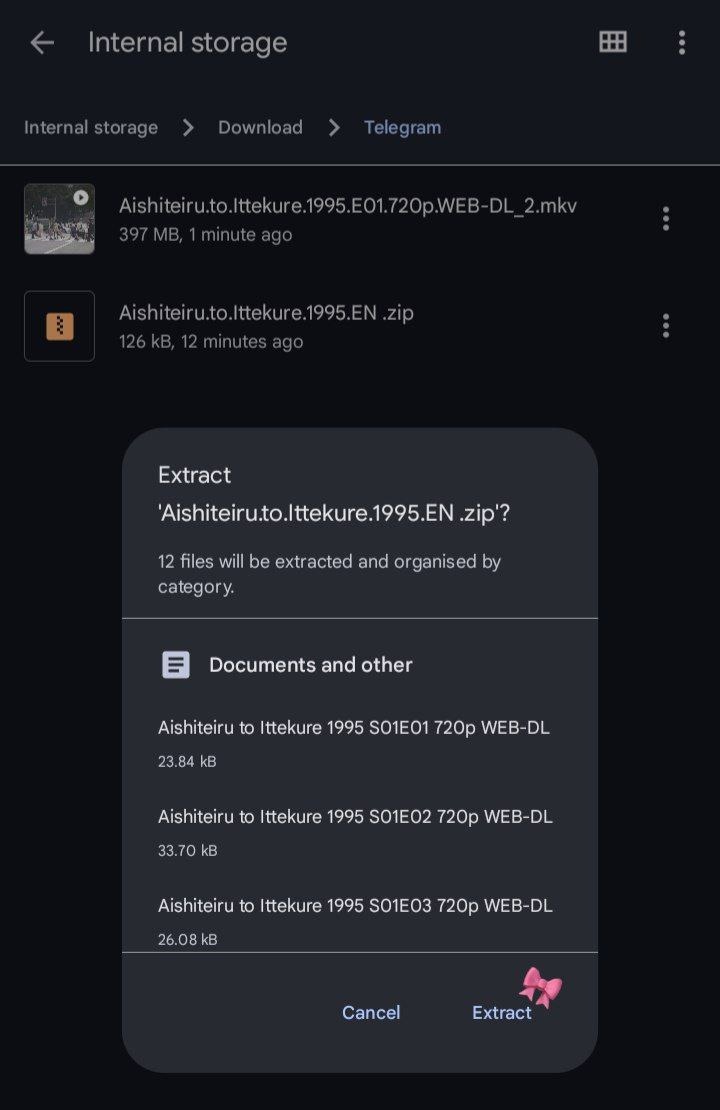Screen dimensions: 720x1110
Task: Cancel the extract dialog
Action: pyautogui.click(x=371, y=1012)
